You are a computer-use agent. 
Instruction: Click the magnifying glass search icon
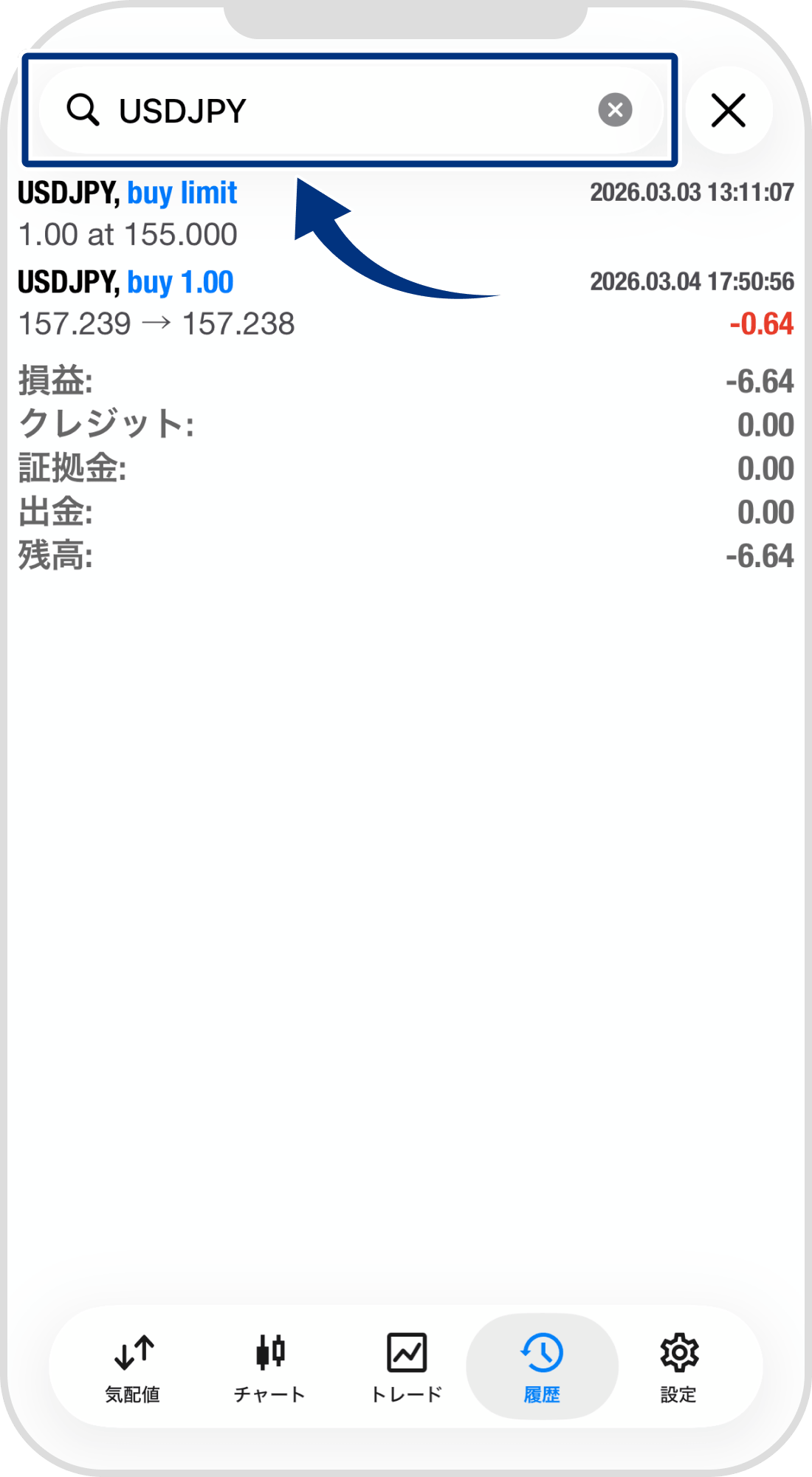(x=83, y=111)
